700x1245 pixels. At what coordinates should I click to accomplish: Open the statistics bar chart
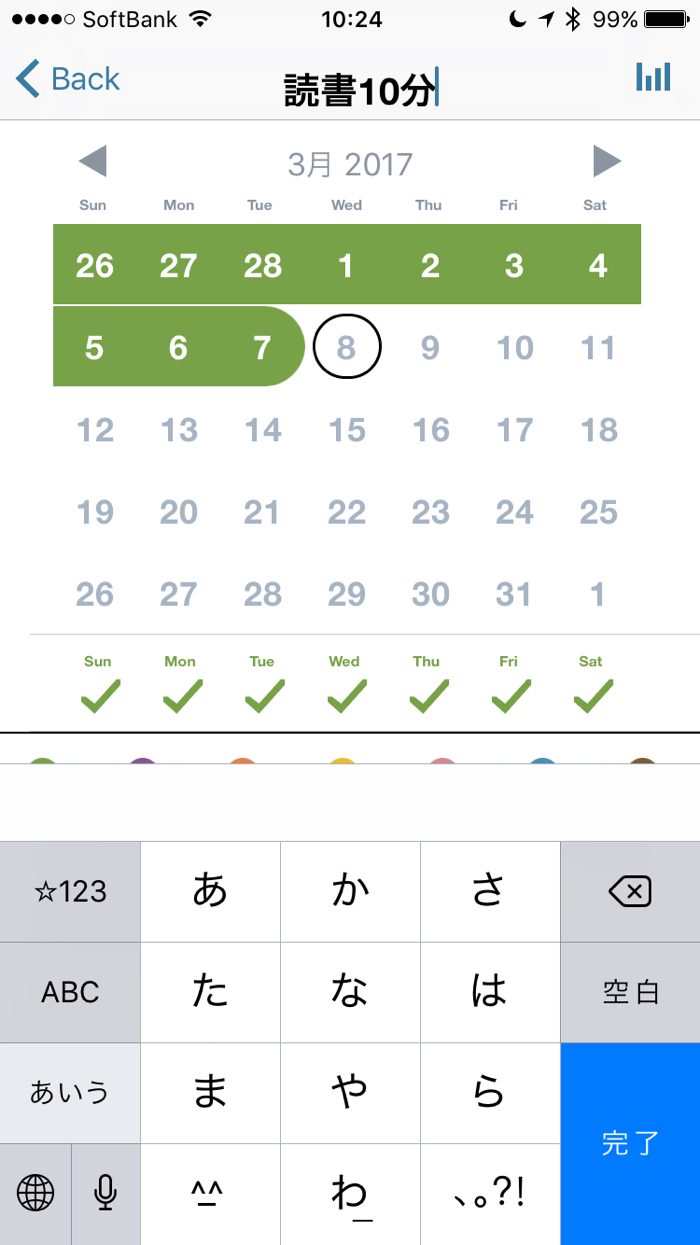click(x=653, y=78)
